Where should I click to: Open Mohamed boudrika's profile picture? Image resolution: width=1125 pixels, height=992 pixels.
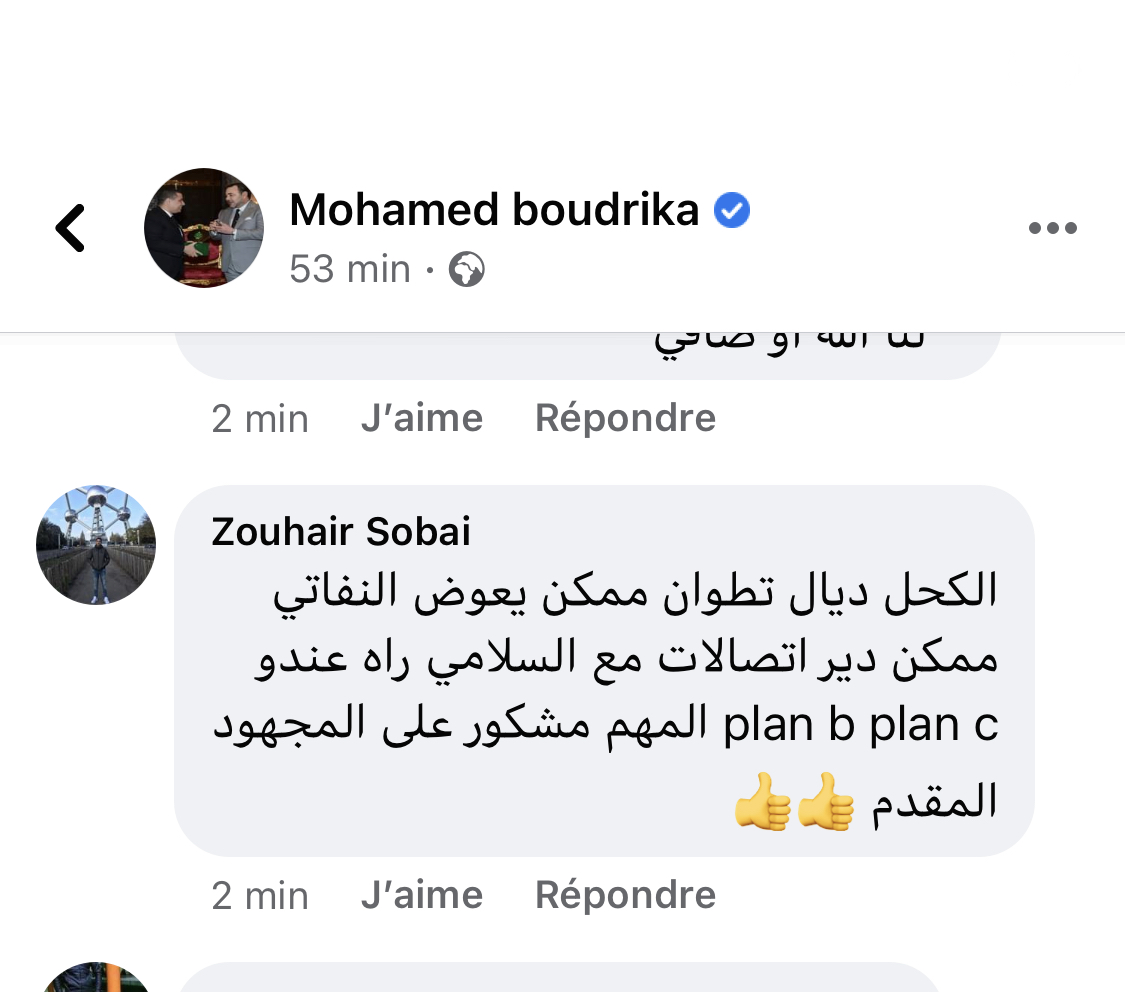tap(204, 228)
